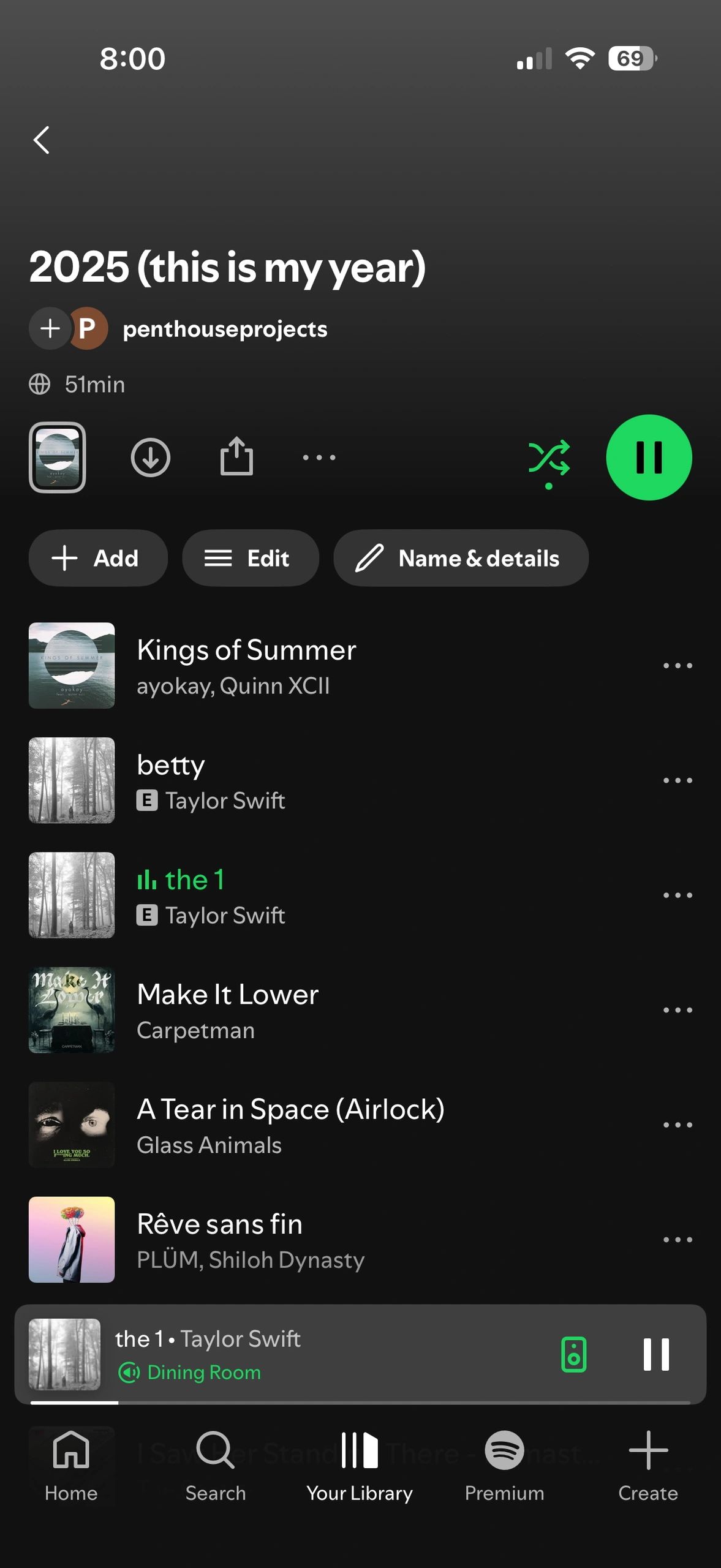This screenshot has width=721, height=1568.
Task: Open more options for Make It Lower
Action: tap(678, 1009)
